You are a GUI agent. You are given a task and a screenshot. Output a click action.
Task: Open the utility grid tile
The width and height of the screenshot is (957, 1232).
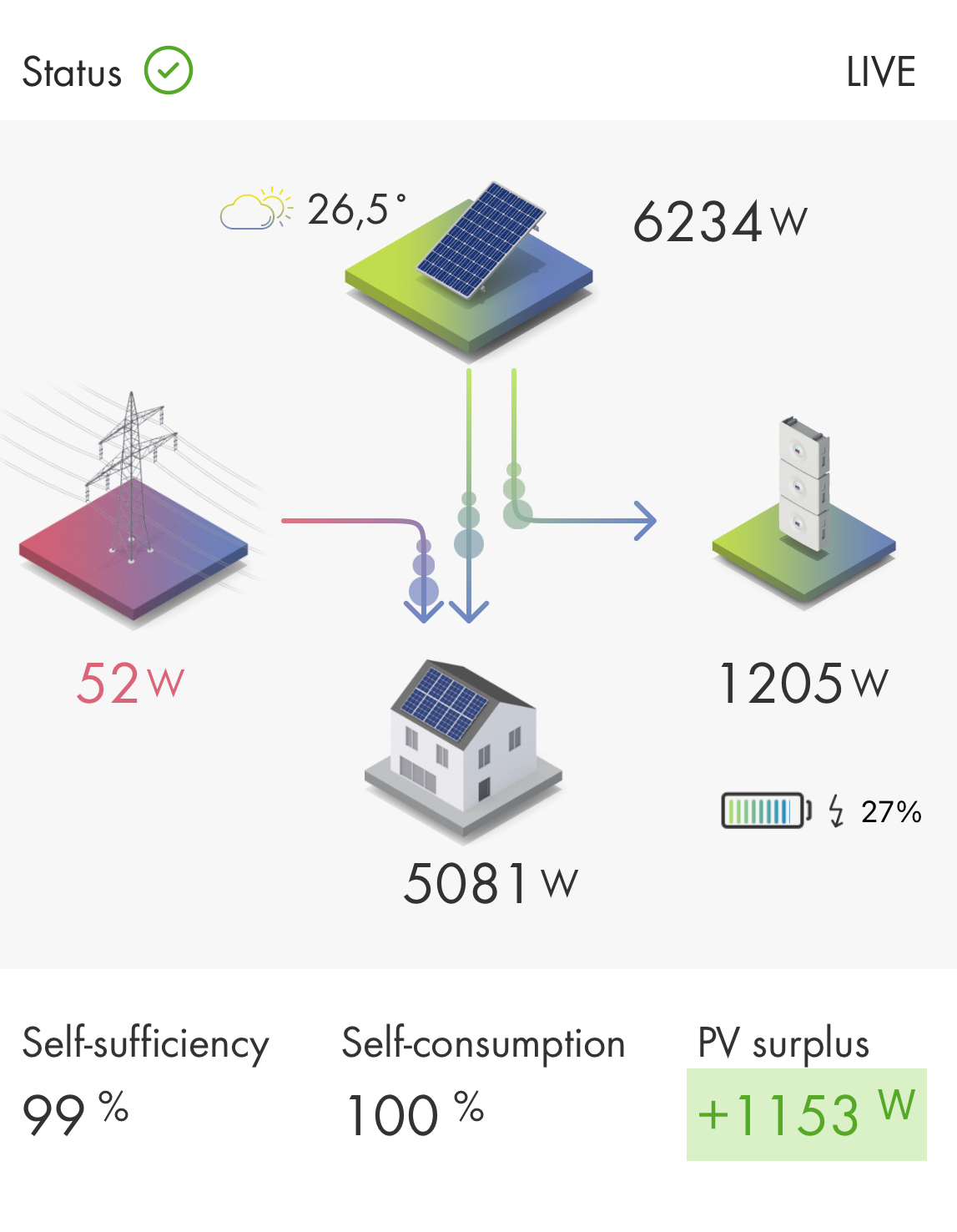(133, 518)
